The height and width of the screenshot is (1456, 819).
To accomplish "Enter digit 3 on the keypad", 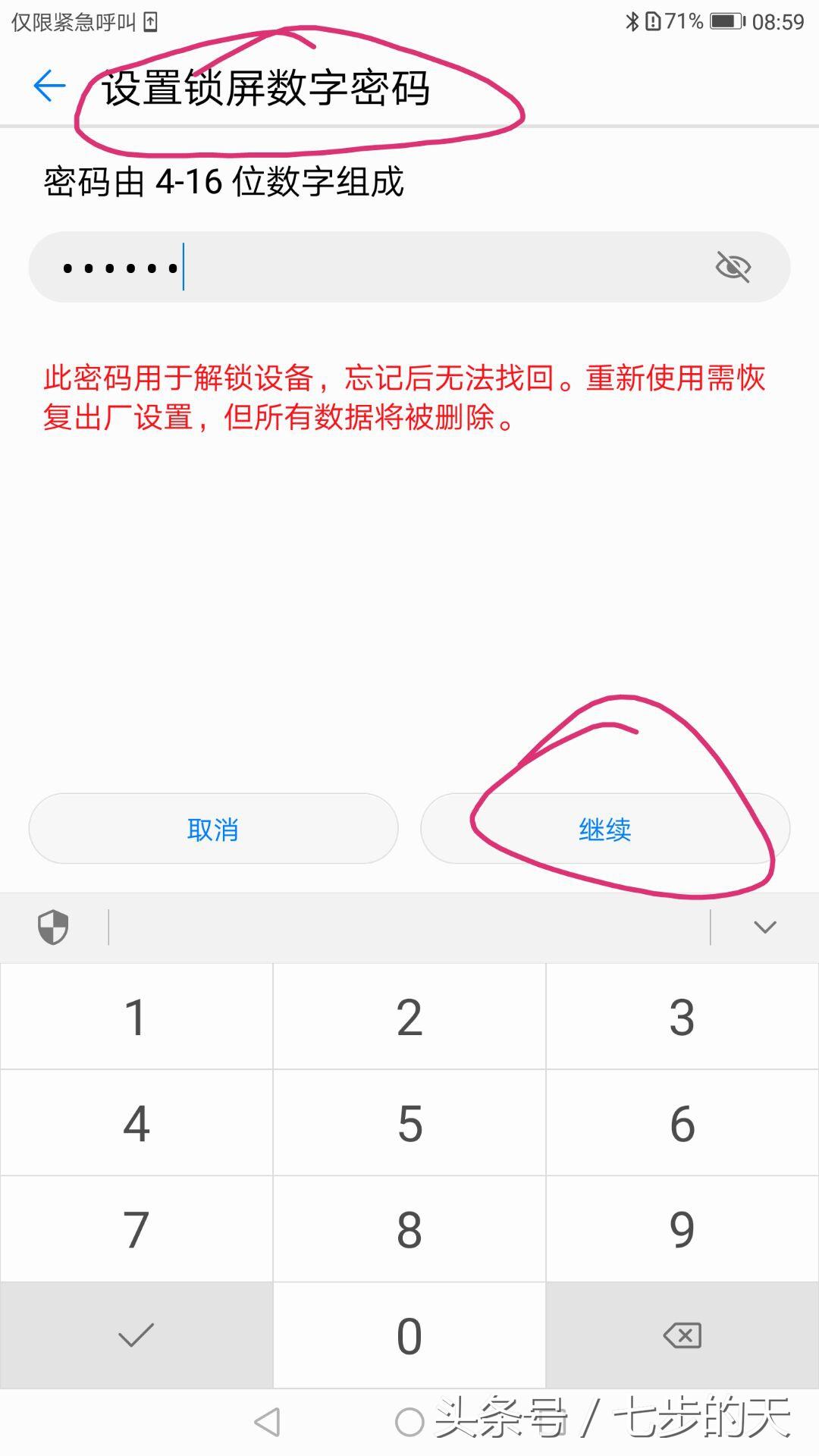I will tap(682, 1017).
